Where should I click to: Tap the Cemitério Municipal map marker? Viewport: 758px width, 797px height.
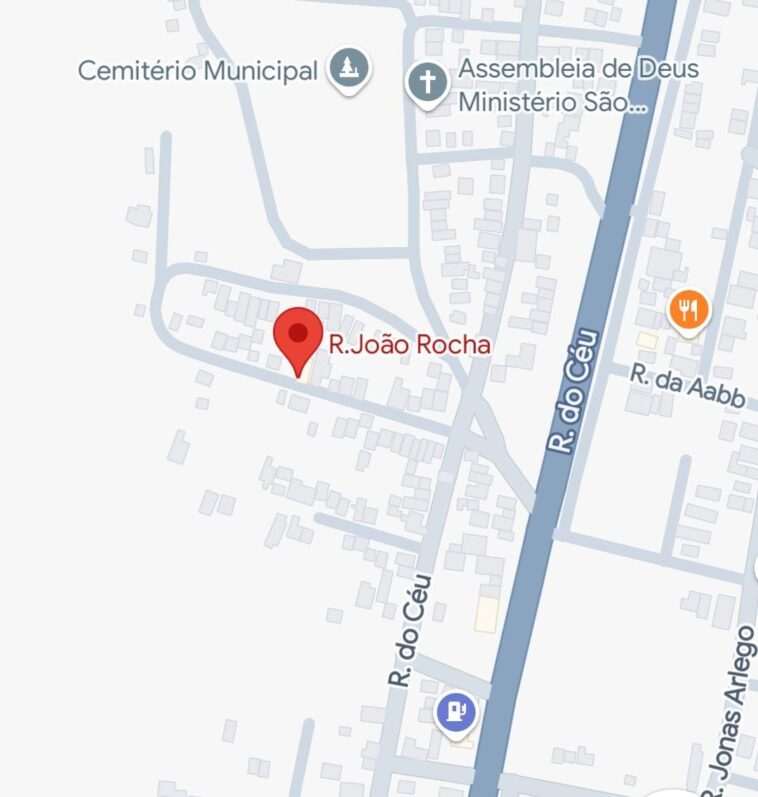pos(349,69)
